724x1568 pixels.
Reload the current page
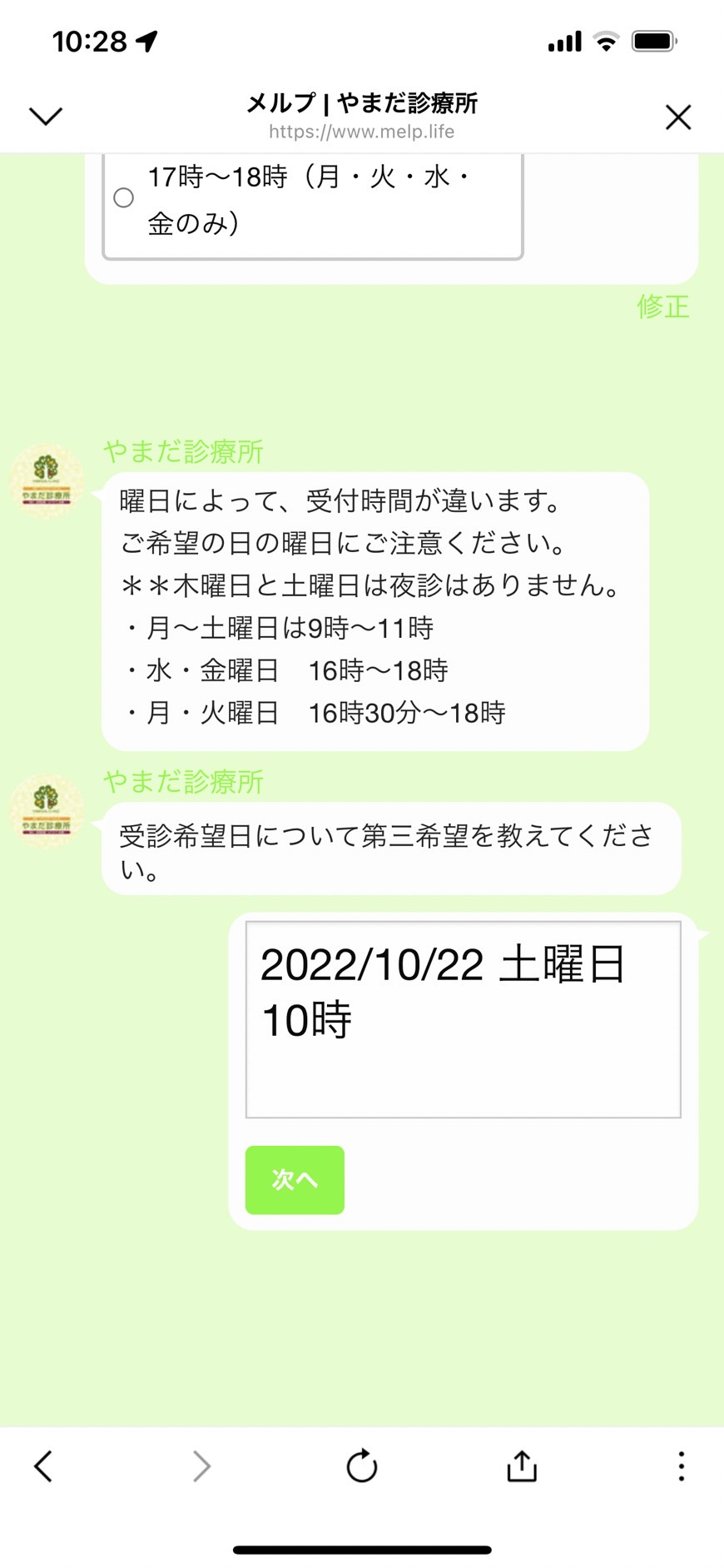pos(362,1466)
